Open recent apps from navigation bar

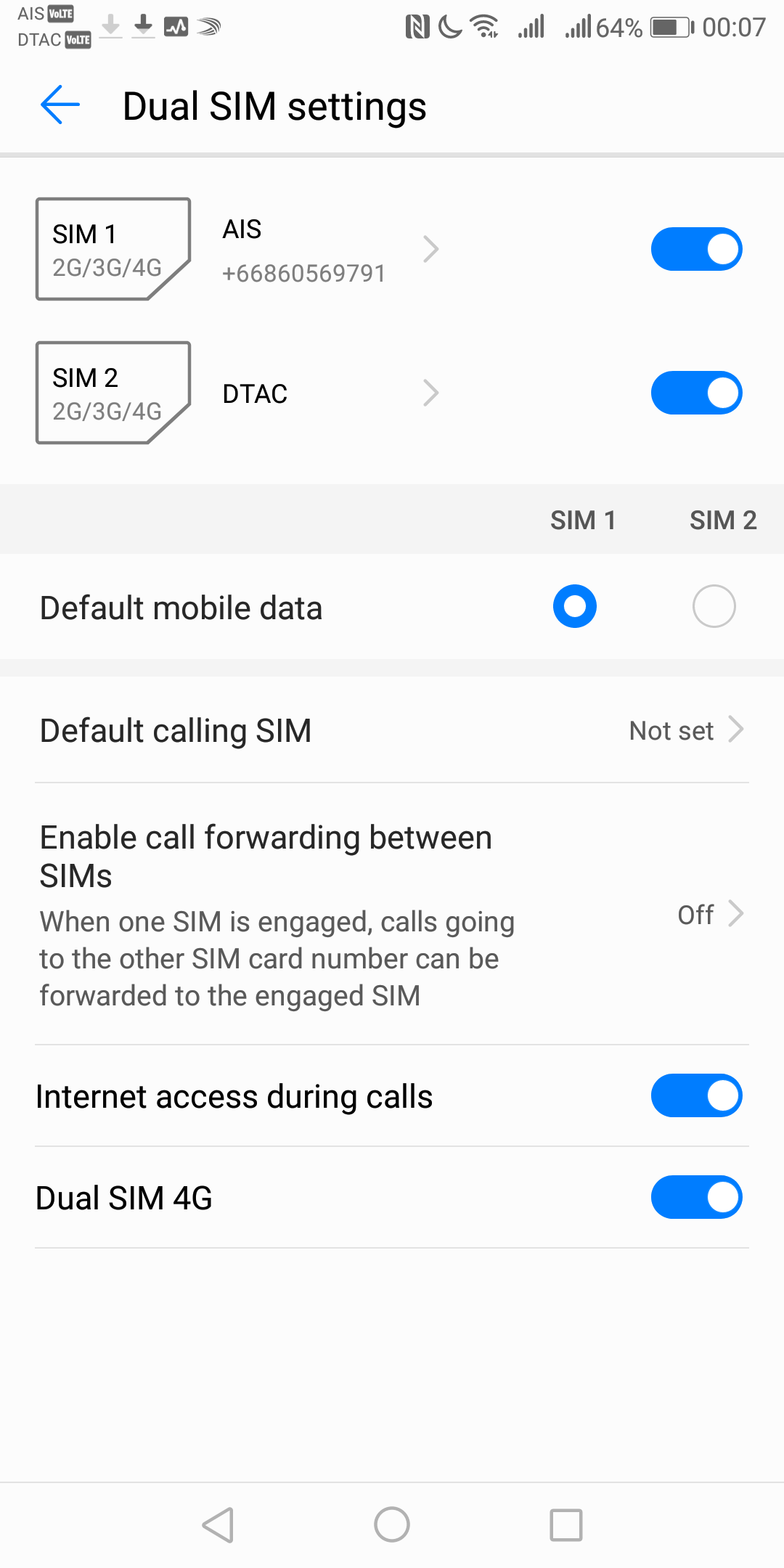pyautogui.click(x=566, y=1524)
